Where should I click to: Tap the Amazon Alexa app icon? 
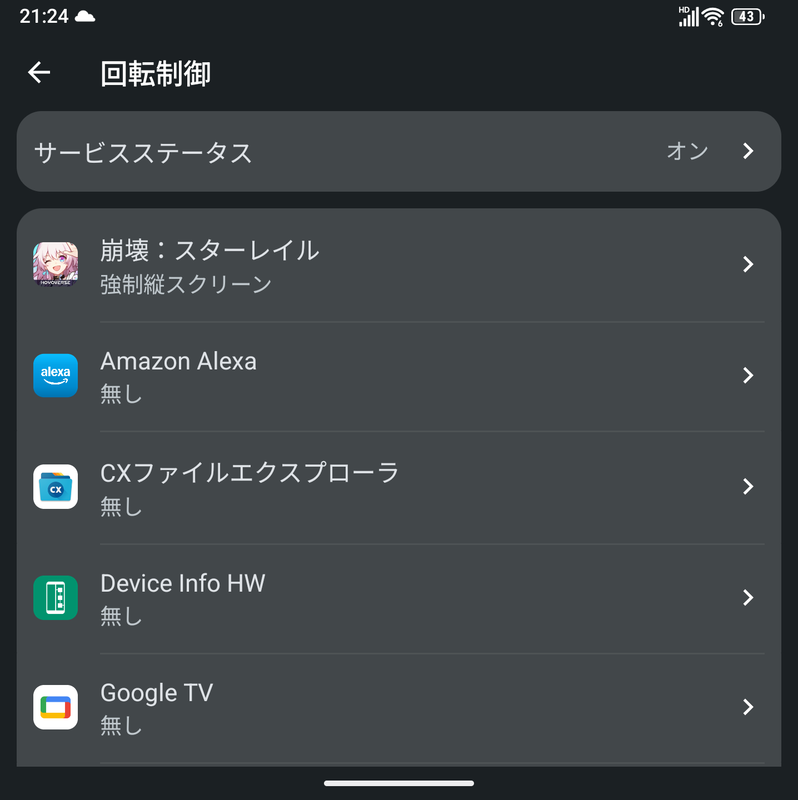(55, 375)
